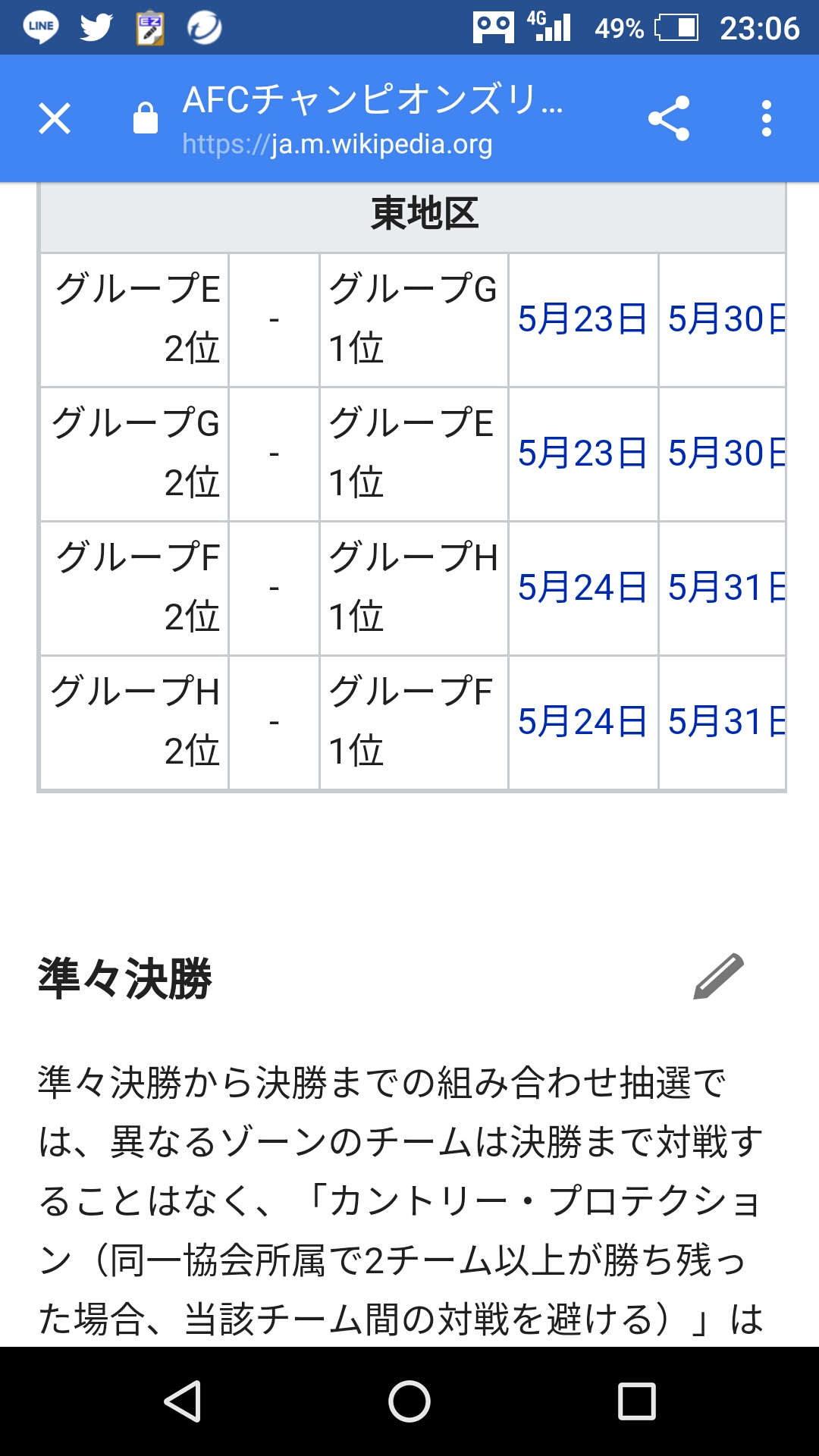Screen dimensions: 819x1456
Task: Open 5月23日 link in グループG 2位 row
Action: [582, 453]
